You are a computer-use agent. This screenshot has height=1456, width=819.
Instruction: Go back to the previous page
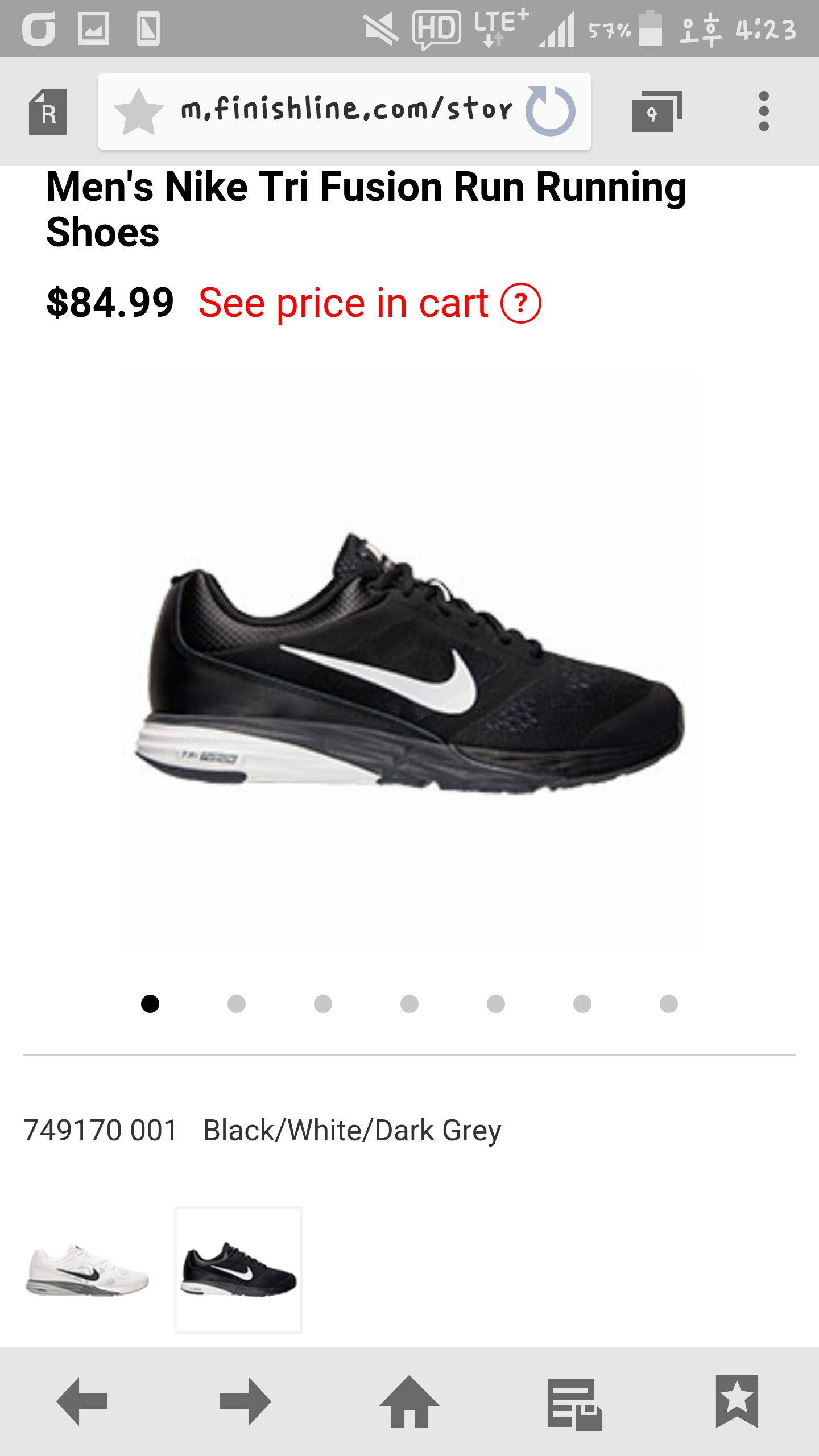(x=82, y=1401)
